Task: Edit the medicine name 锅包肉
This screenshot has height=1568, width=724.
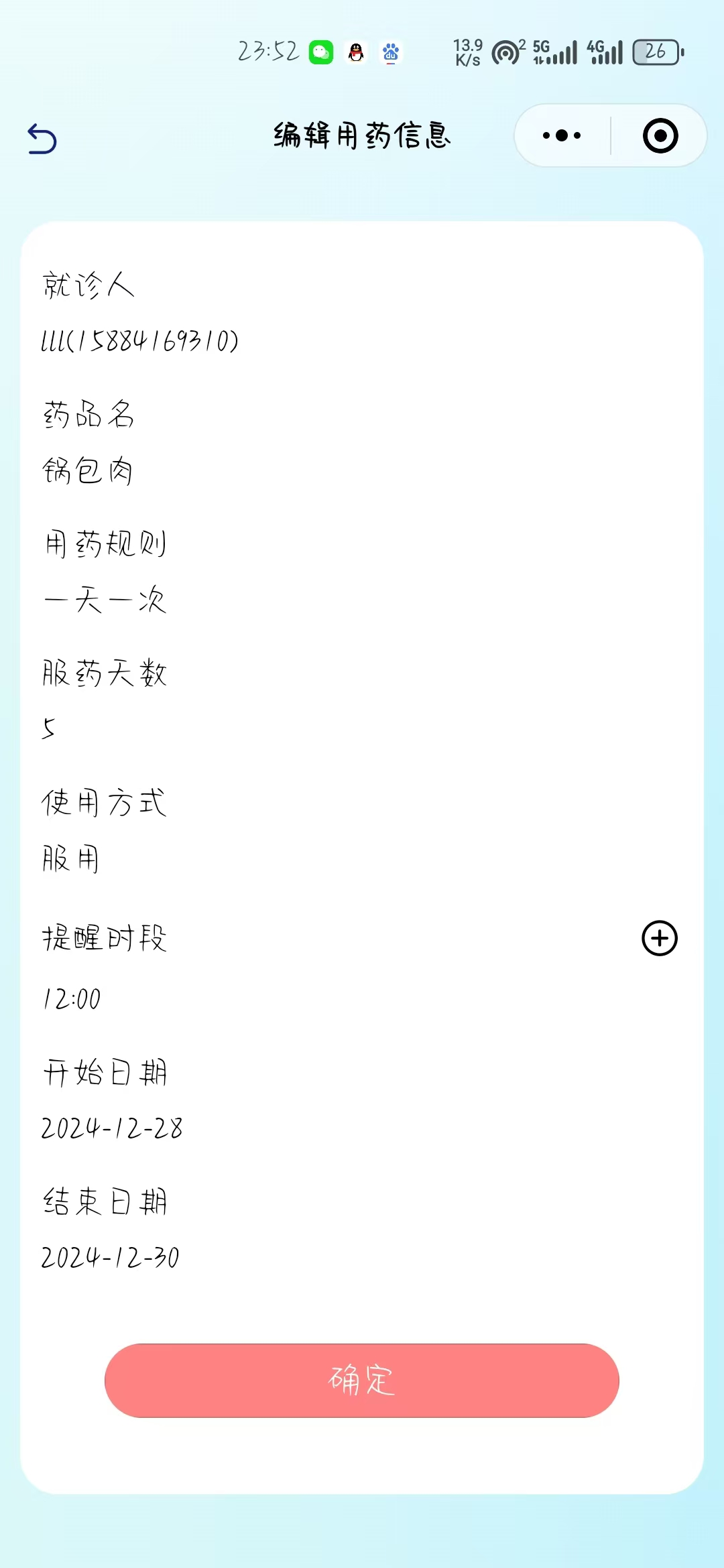Action: point(88,471)
